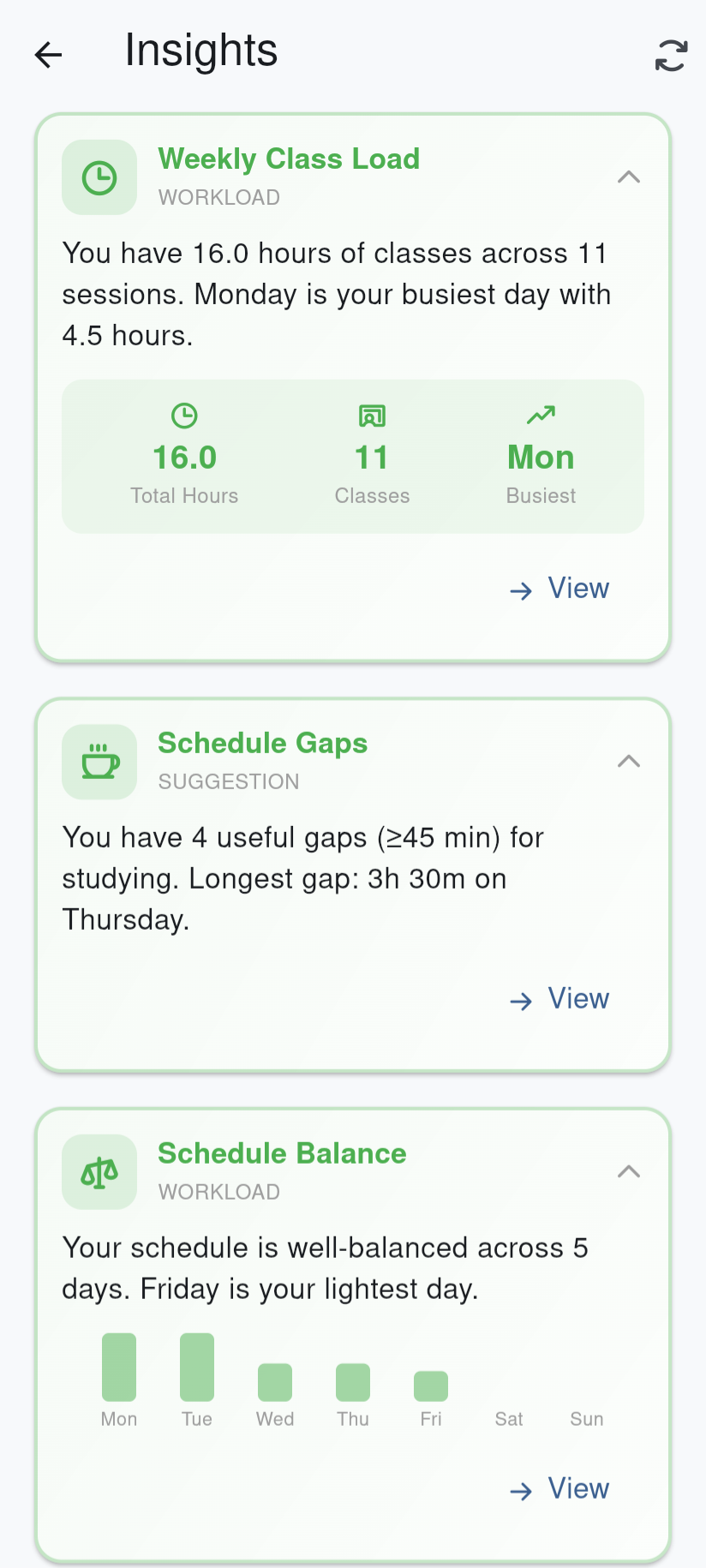Collapse the Schedule Gaps card
This screenshot has width=706, height=1568.
coord(629,761)
